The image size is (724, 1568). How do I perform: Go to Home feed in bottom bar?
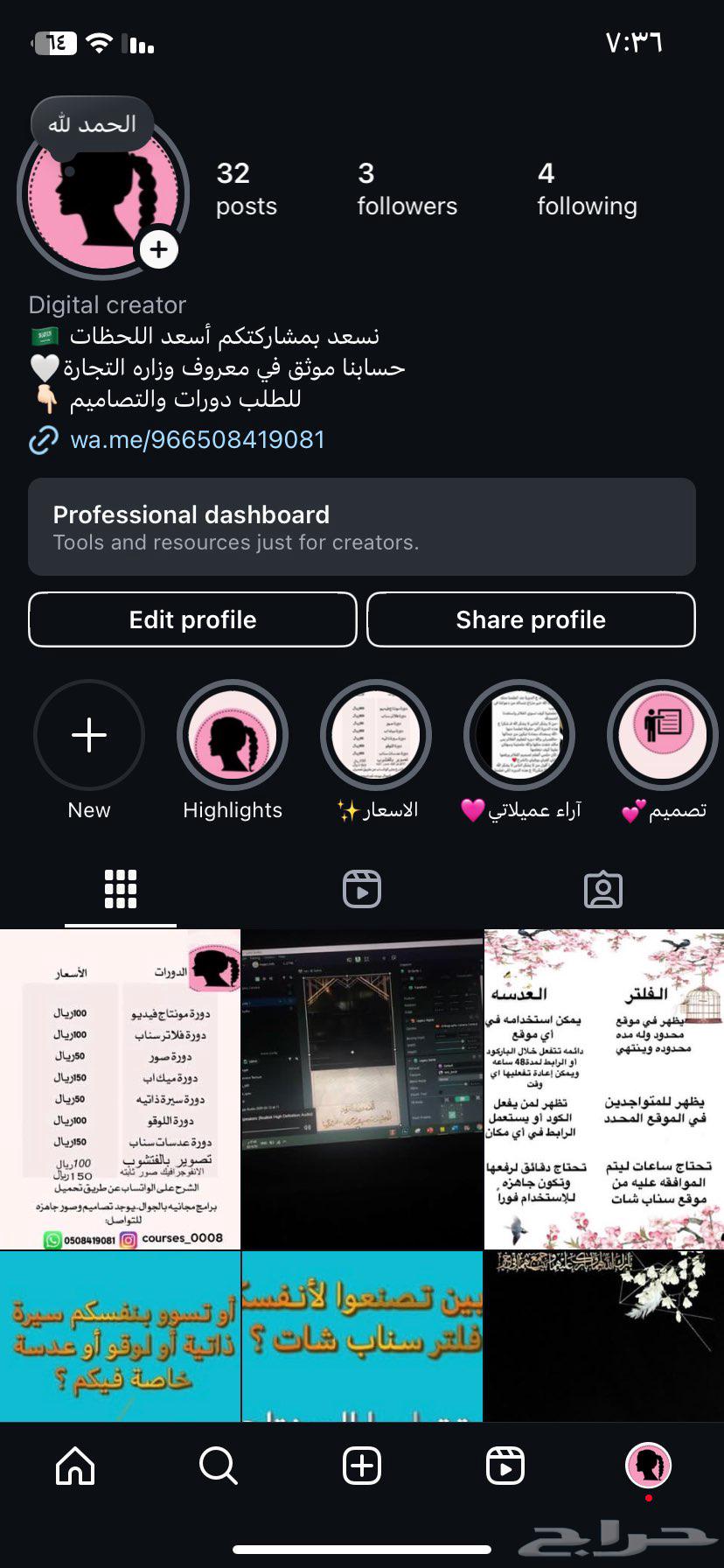pyautogui.click(x=75, y=1465)
